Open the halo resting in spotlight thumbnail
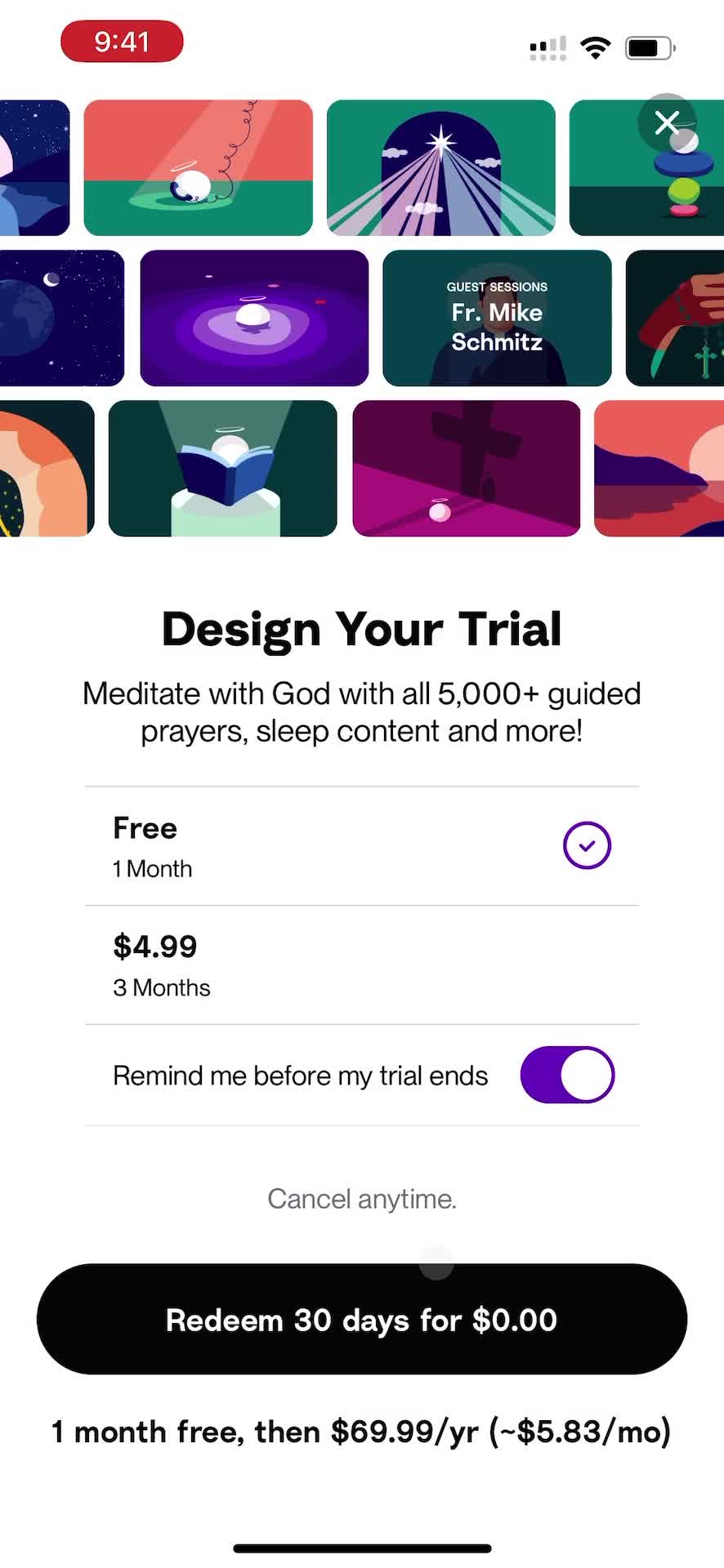This screenshot has height=1568, width=724. (x=198, y=167)
